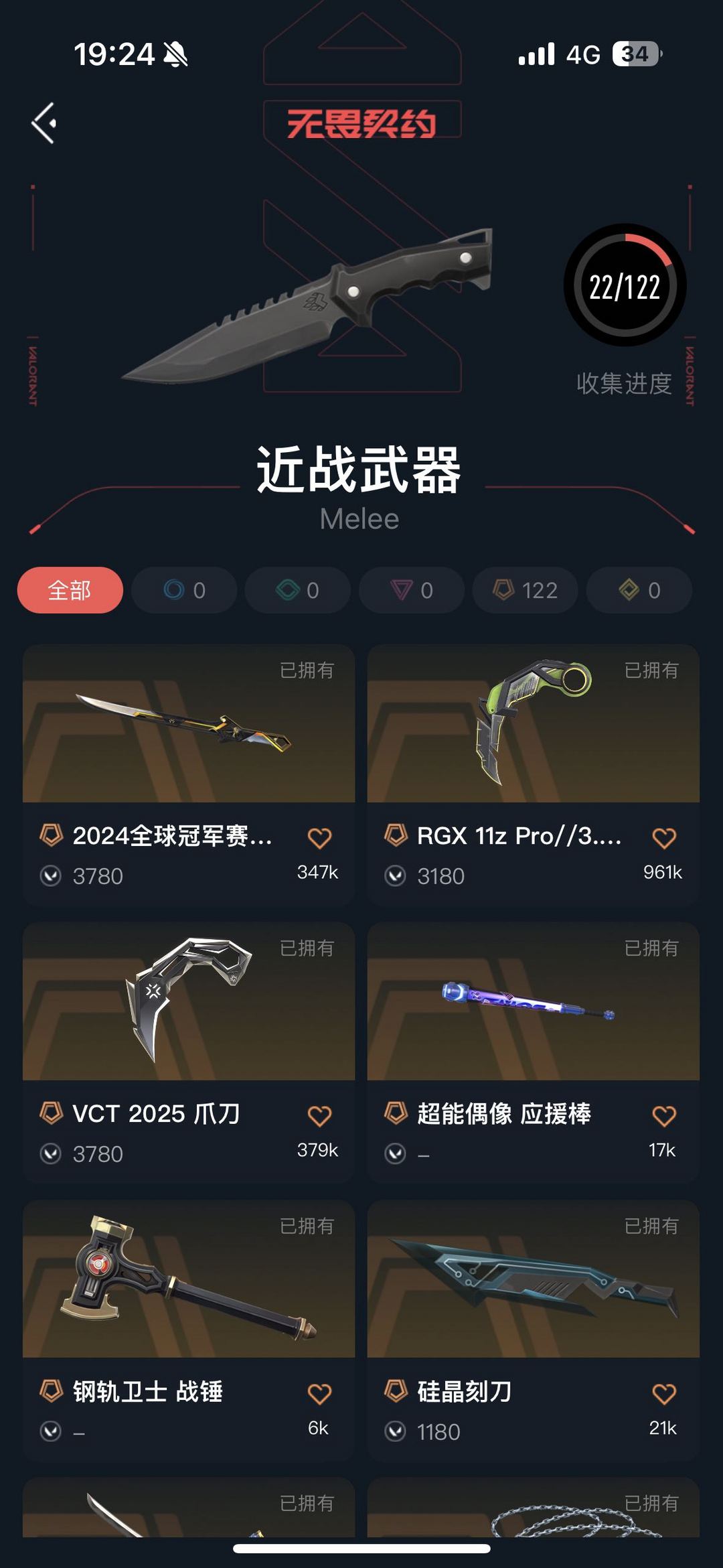723x1568 pixels.
Task: Favorite the 超能偶像 应援棒 skin
Action: coord(664,1116)
